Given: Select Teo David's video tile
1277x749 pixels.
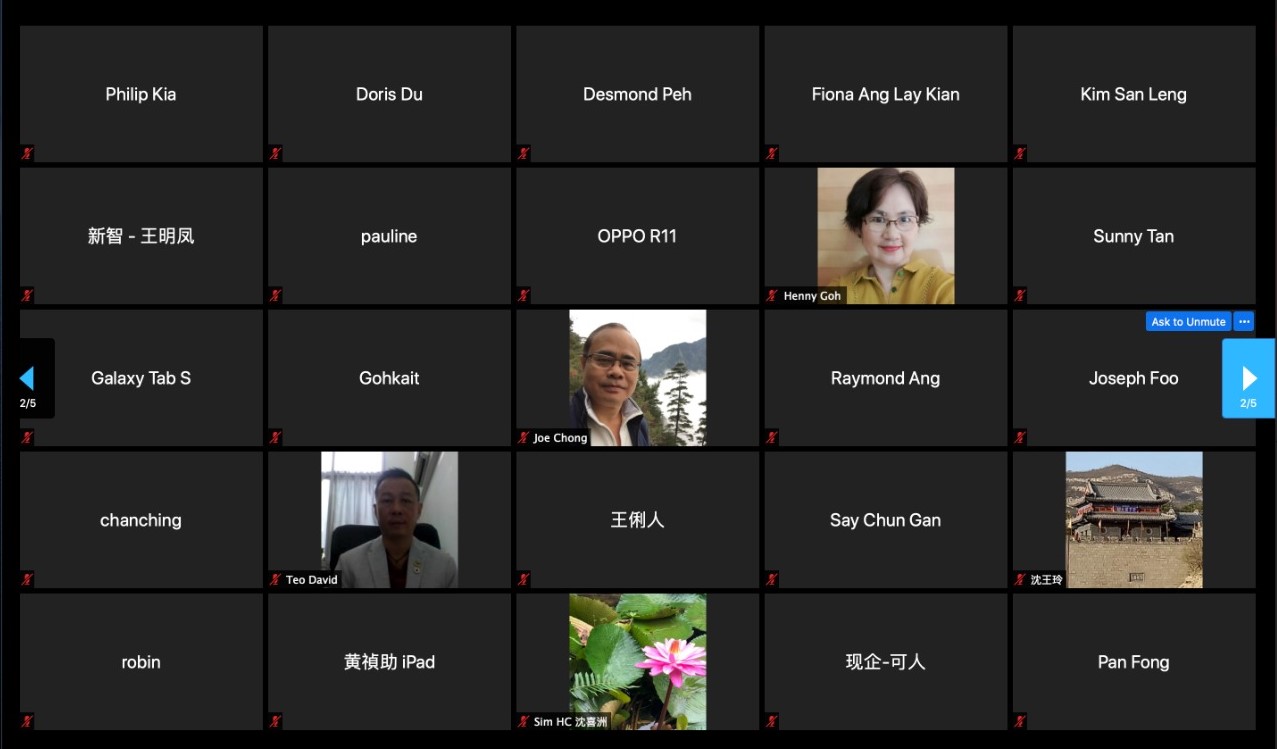Looking at the screenshot, I should point(389,519).
